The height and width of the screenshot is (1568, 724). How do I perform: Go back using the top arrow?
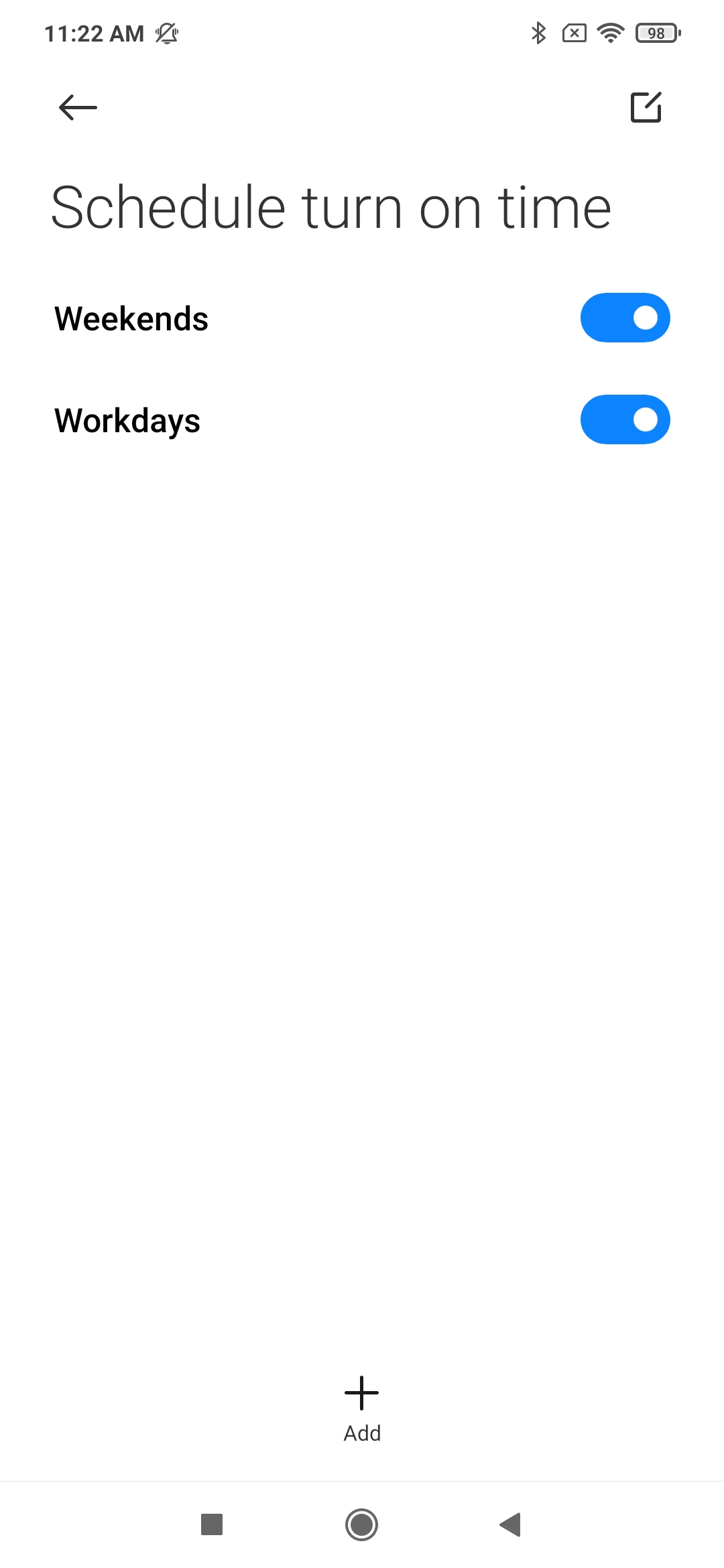pyautogui.click(x=78, y=107)
